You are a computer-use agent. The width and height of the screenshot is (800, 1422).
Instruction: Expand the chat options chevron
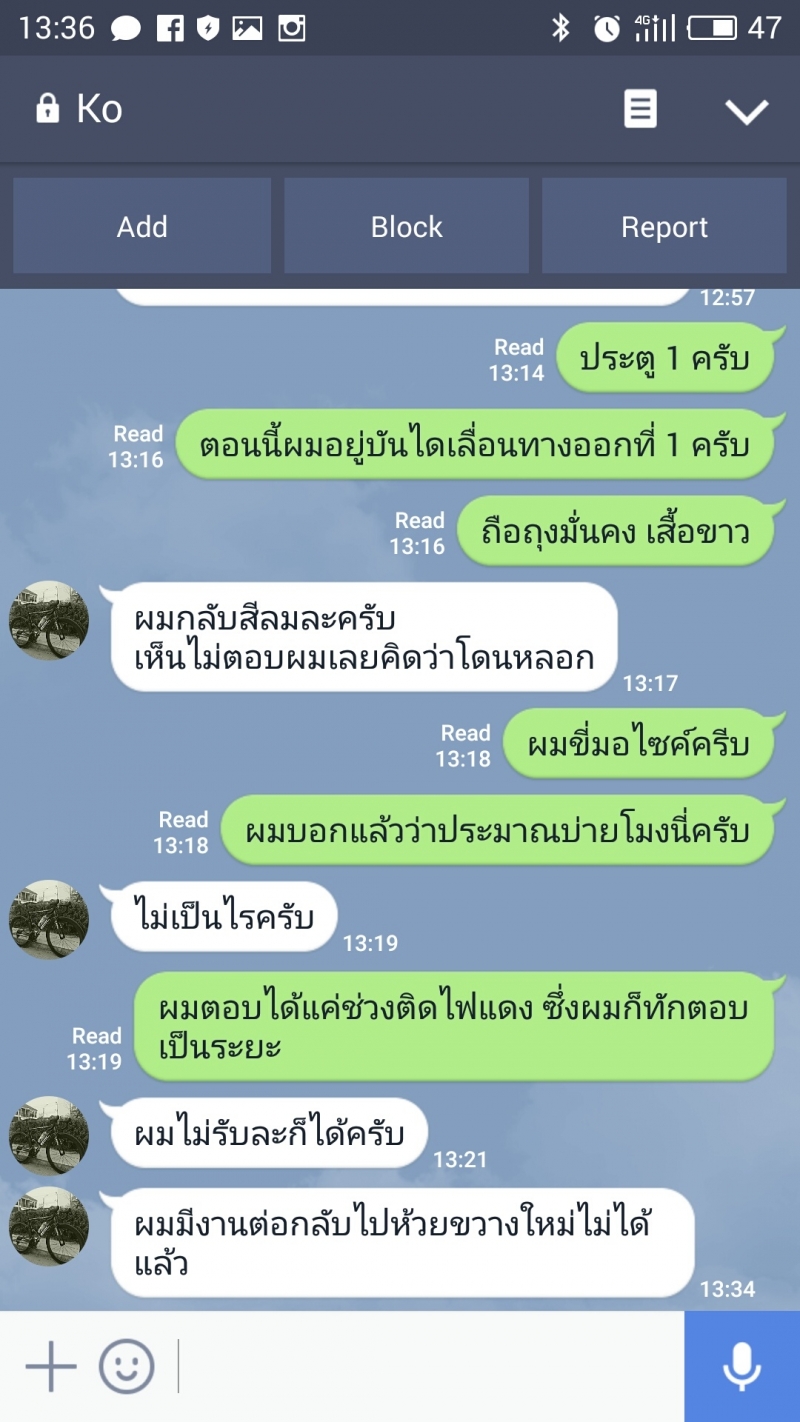pyautogui.click(x=746, y=111)
